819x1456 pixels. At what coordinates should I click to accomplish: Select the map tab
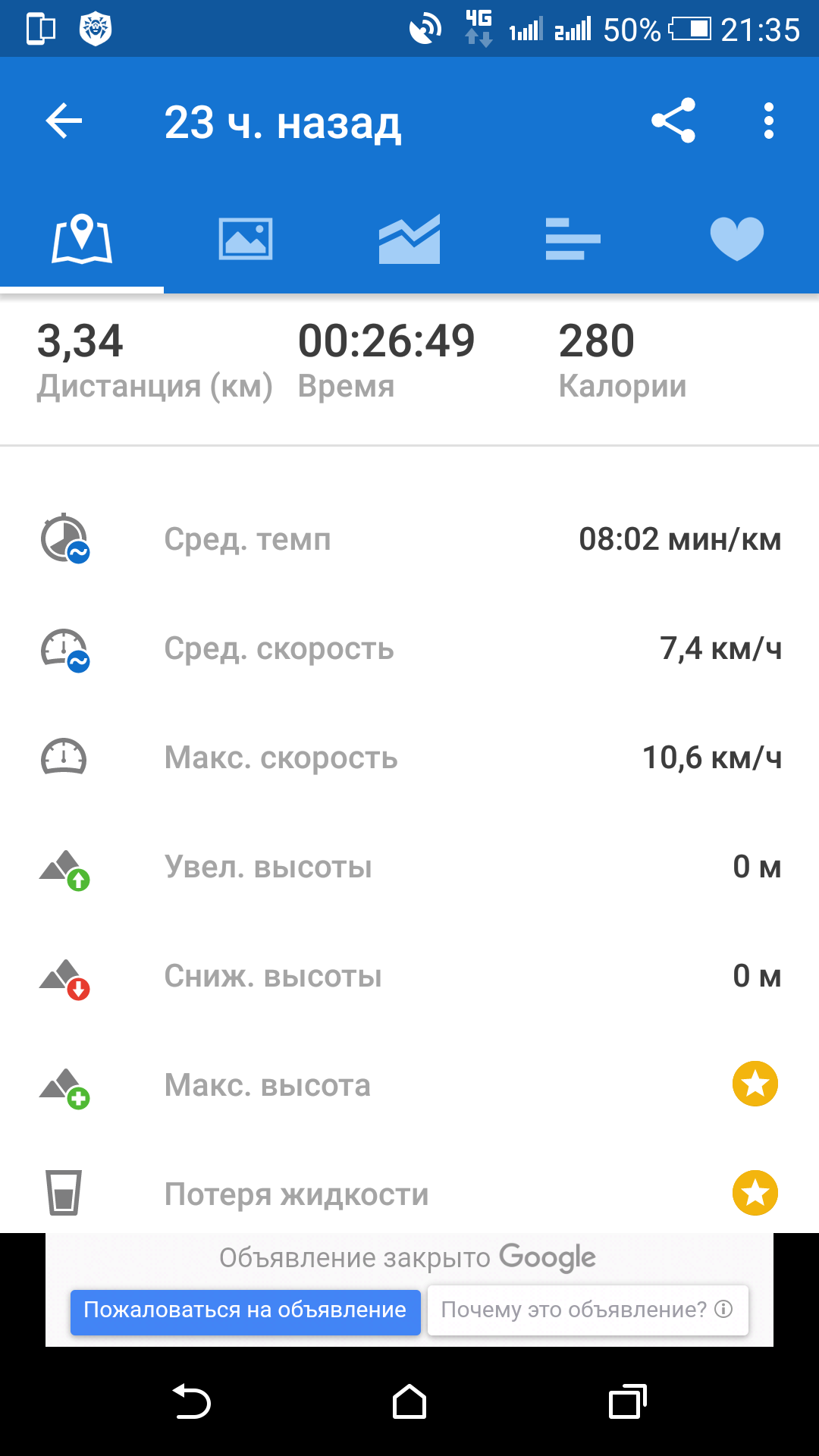(82, 239)
